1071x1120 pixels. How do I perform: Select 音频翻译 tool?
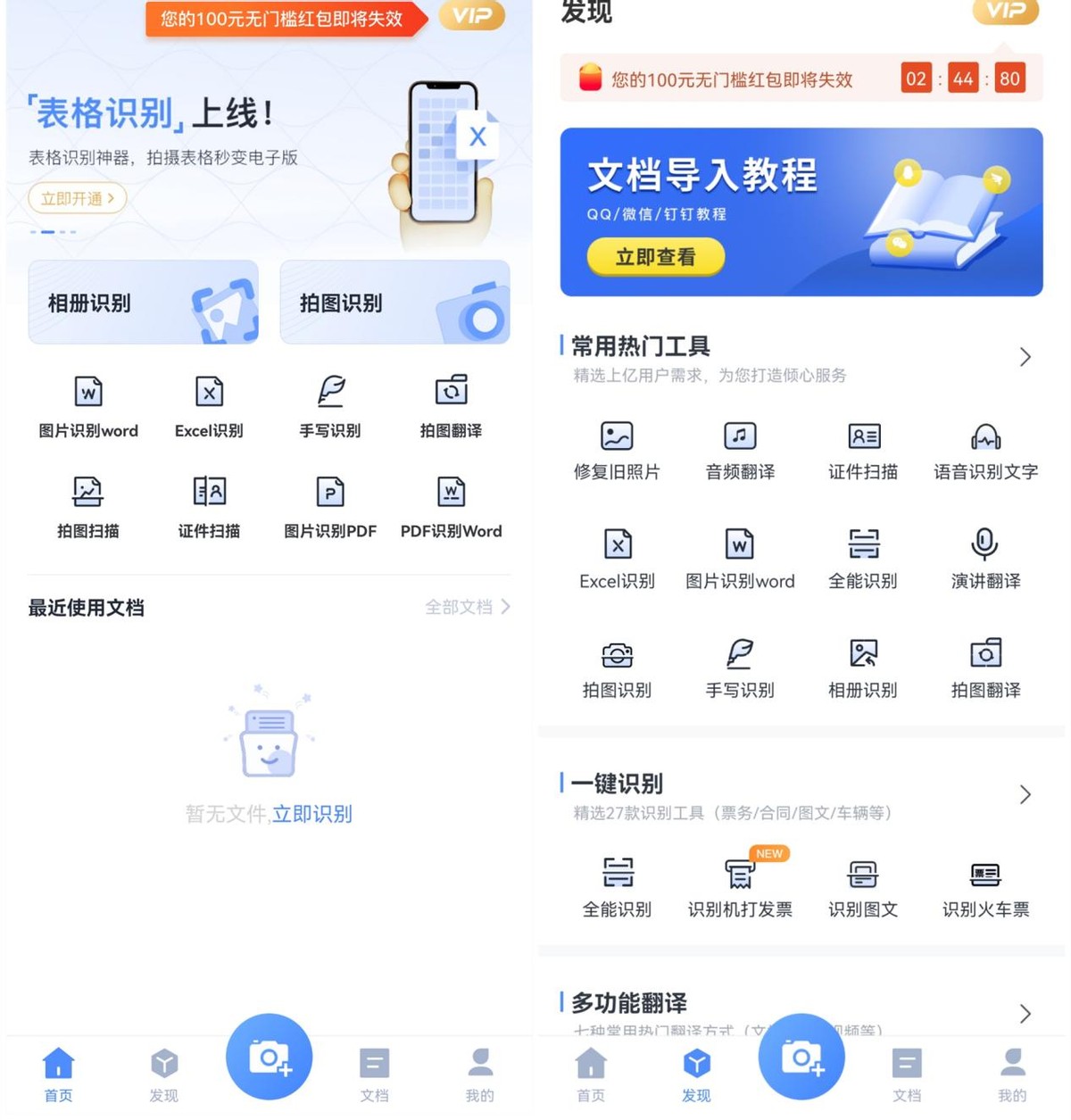pyautogui.click(x=739, y=451)
